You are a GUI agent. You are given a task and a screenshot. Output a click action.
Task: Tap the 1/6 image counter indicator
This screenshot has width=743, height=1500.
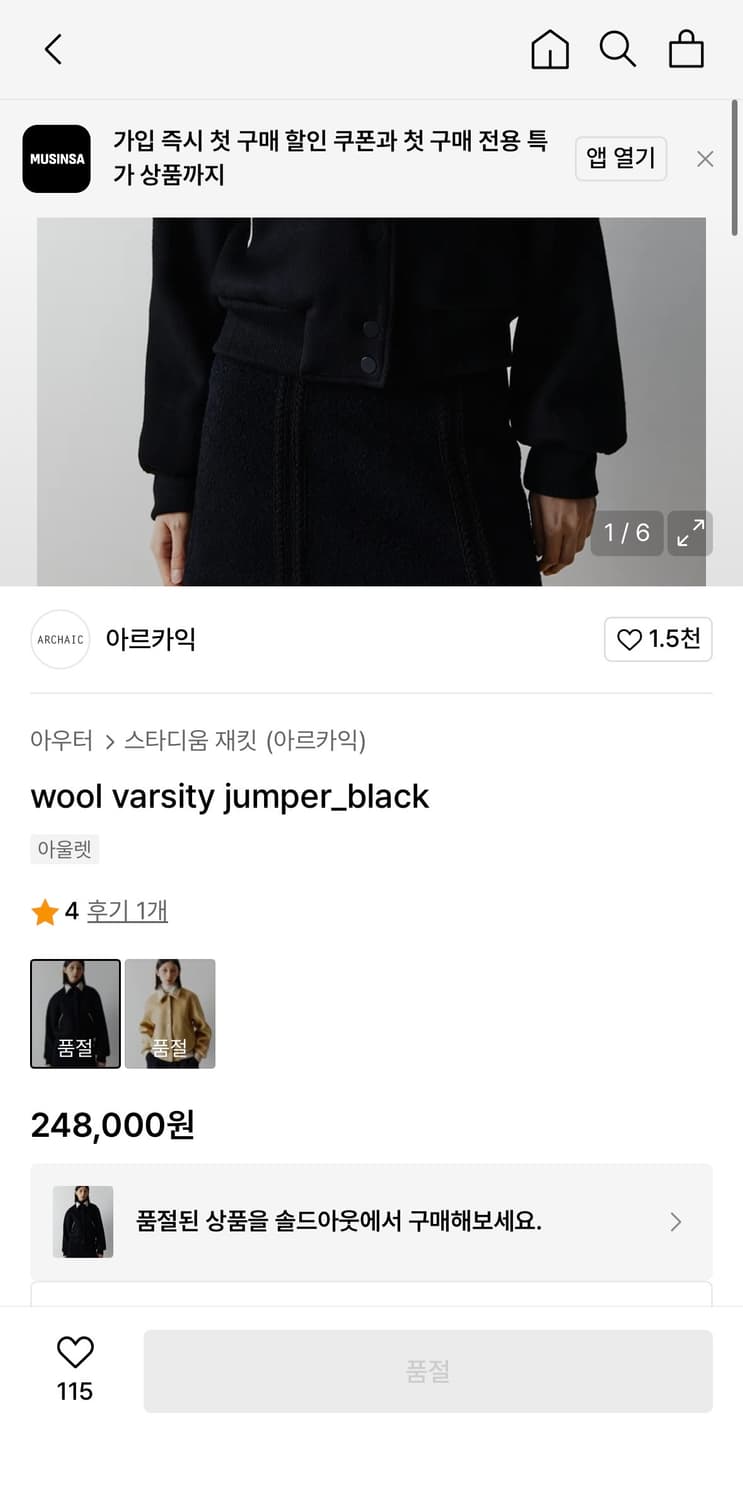[627, 534]
